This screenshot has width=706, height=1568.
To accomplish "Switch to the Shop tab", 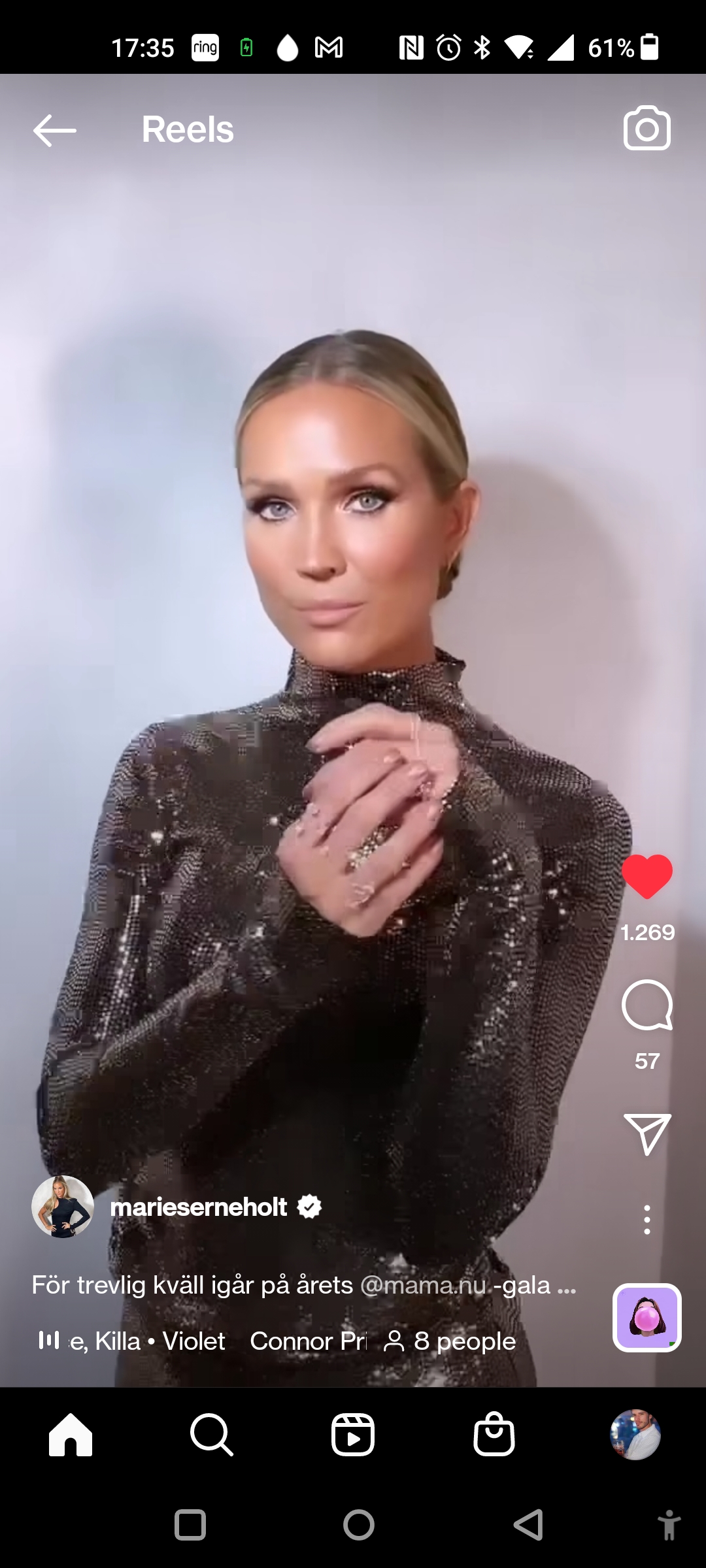I will click(x=494, y=1435).
